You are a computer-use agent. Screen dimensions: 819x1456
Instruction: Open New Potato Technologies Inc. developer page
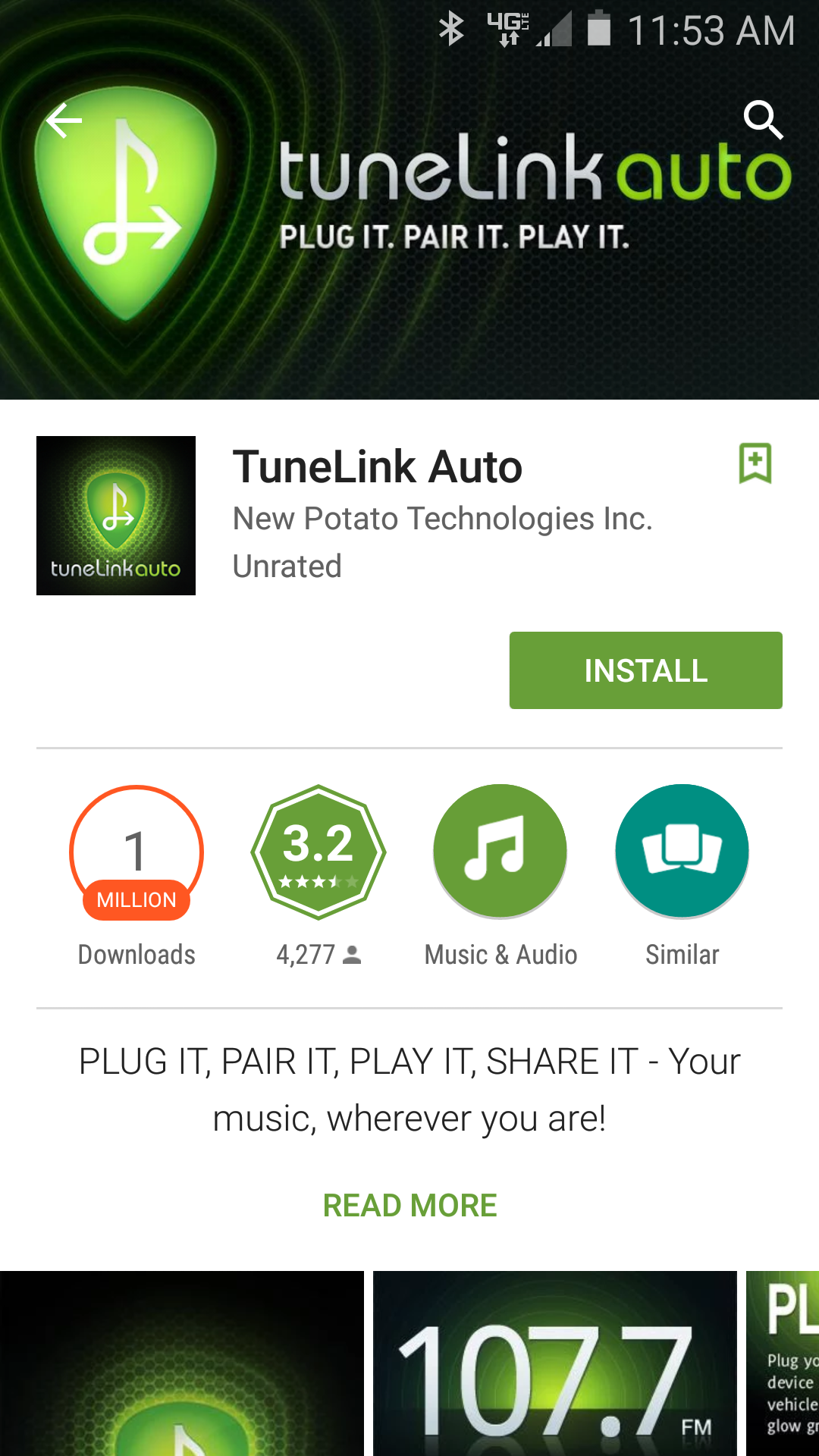click(x=442, y=519)
